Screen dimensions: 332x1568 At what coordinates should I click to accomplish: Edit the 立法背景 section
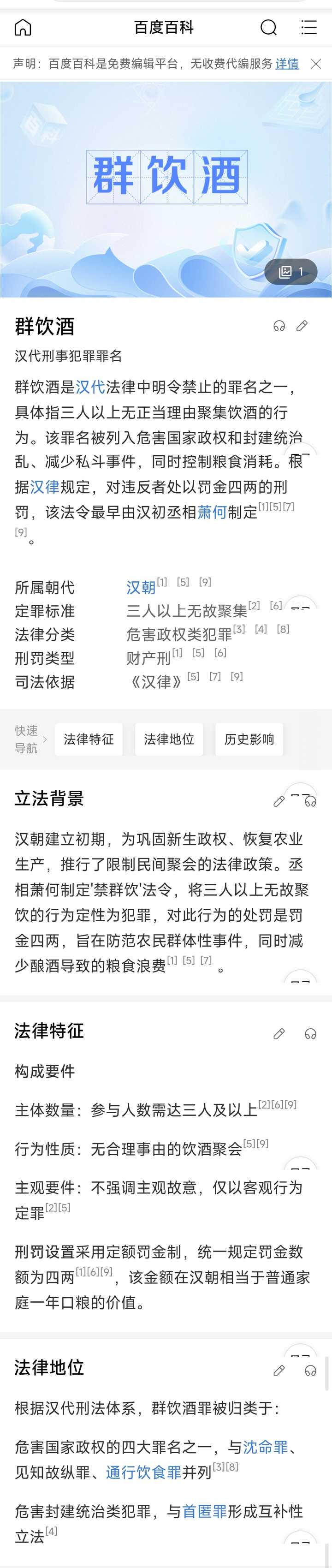(279, 801)
